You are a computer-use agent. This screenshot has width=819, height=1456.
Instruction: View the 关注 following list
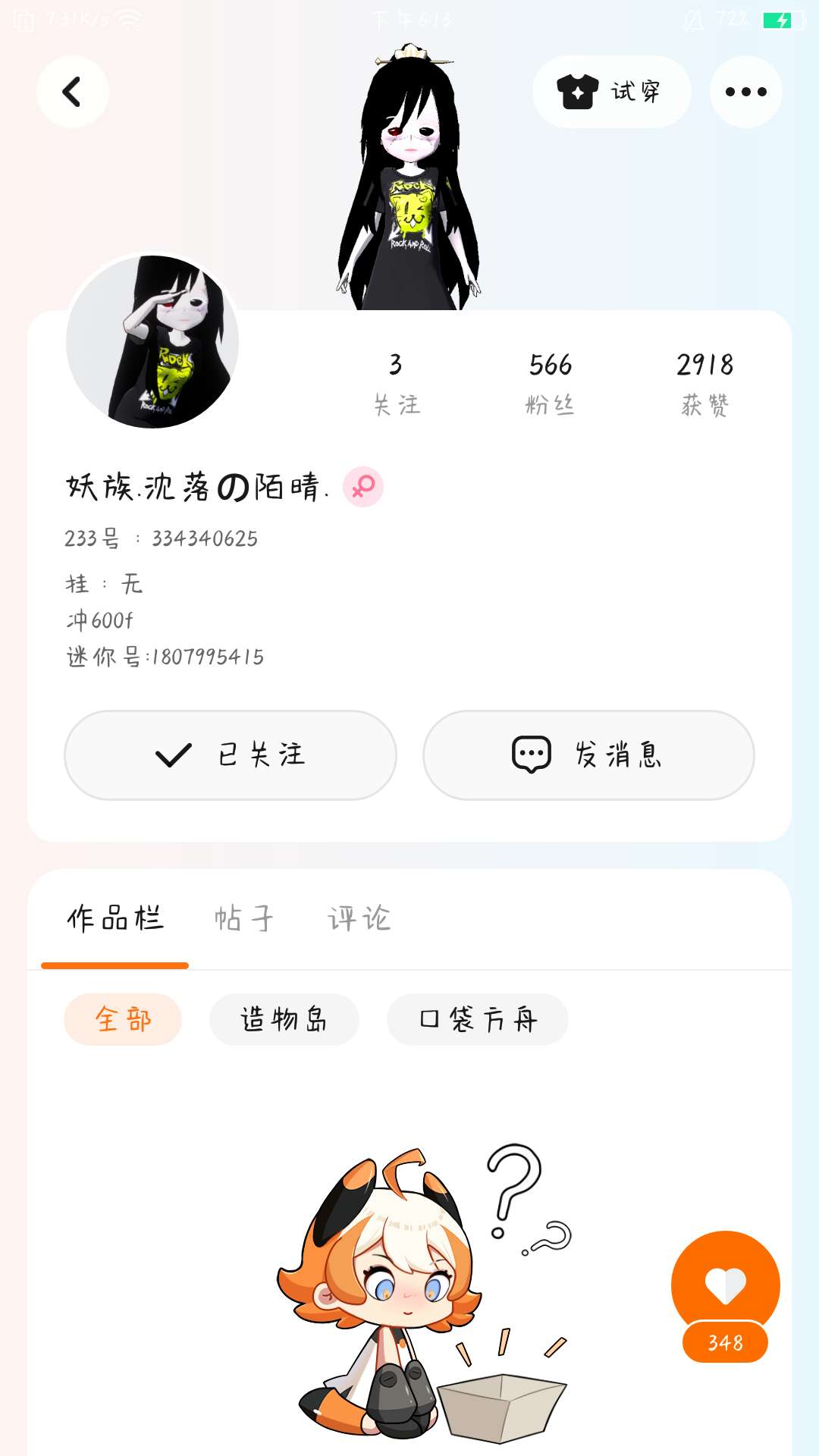click(x=396, y=384)
